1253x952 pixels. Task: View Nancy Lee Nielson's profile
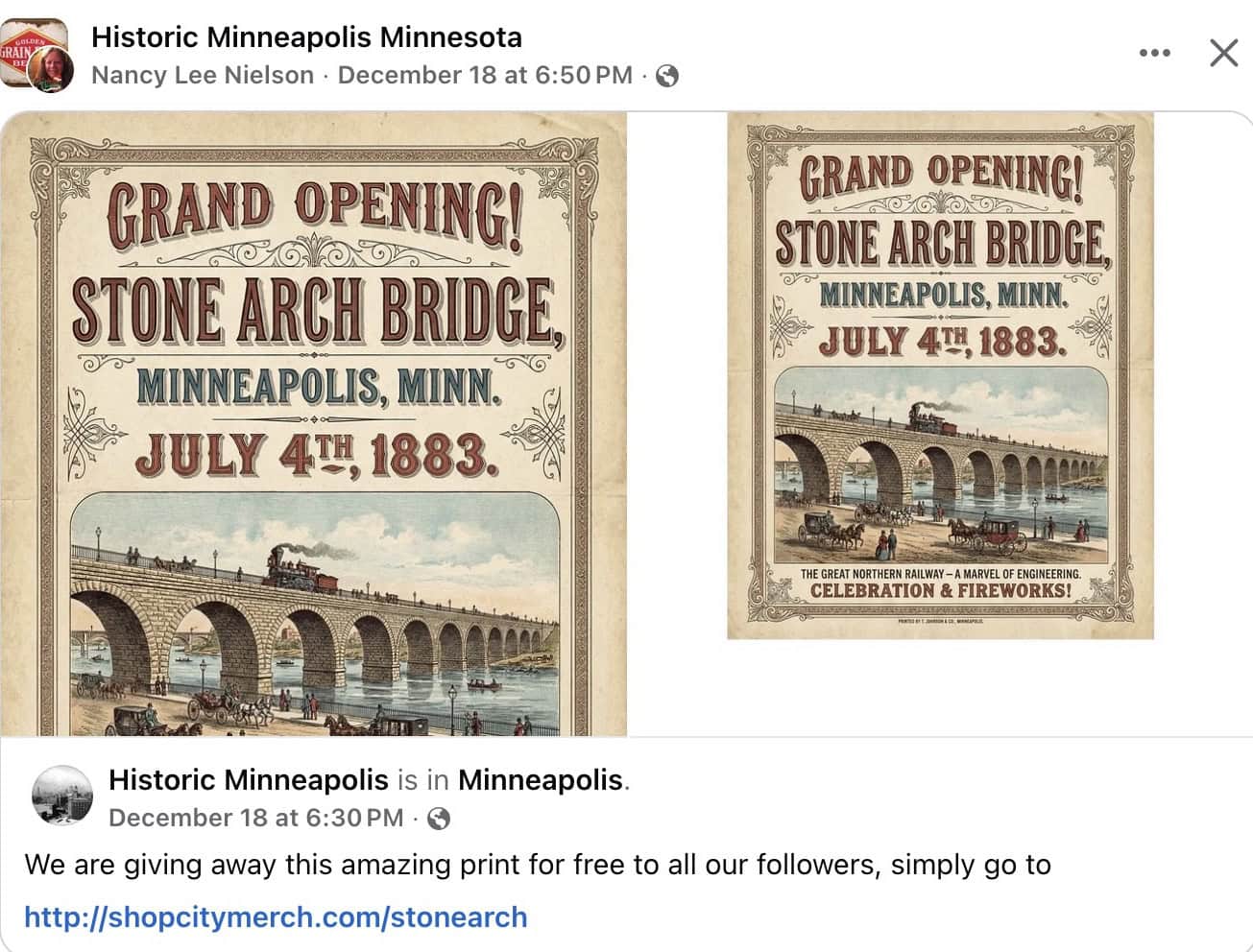[203, 75]
